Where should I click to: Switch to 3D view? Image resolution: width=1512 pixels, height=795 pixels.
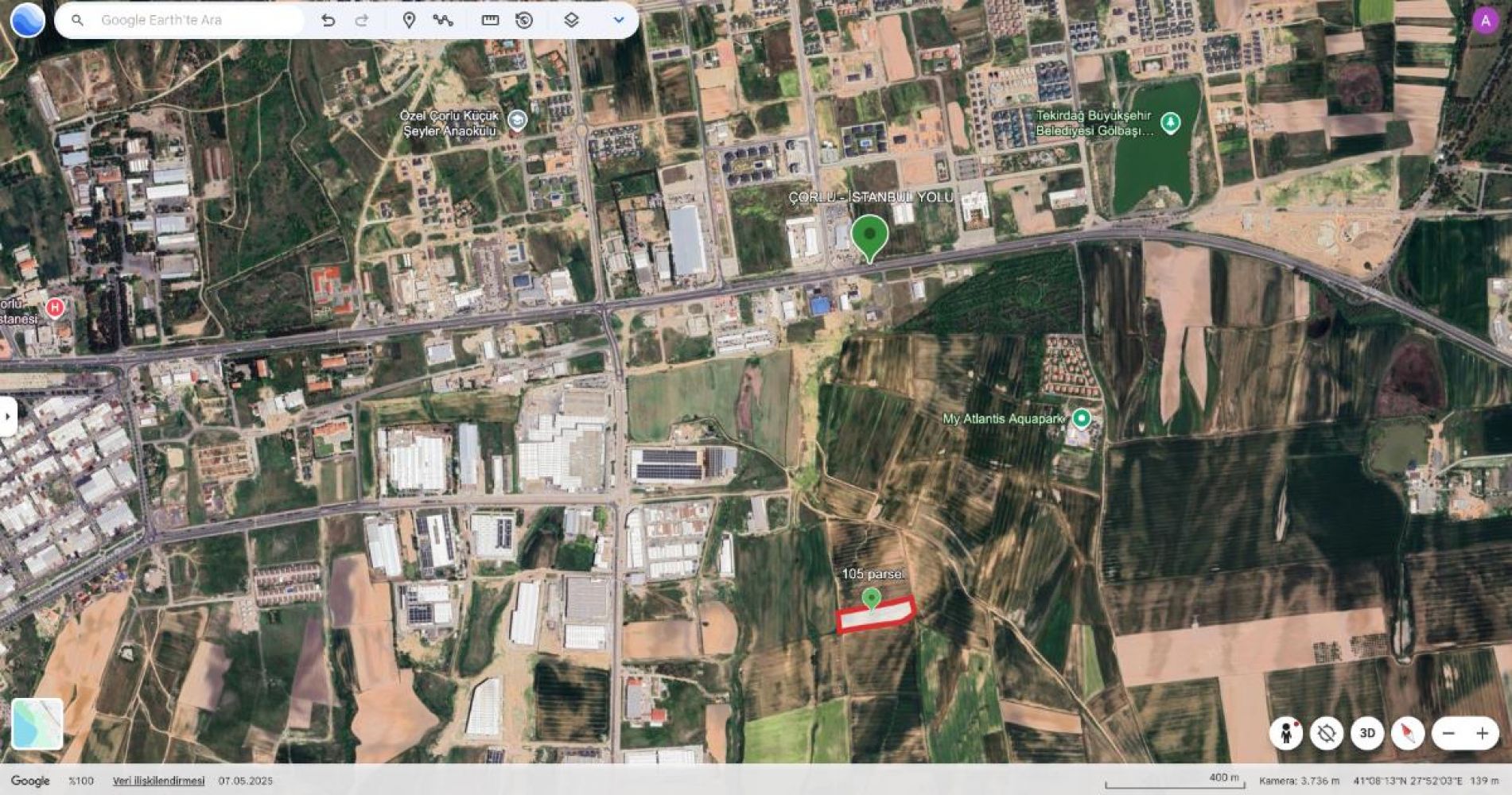point(1367,733)
